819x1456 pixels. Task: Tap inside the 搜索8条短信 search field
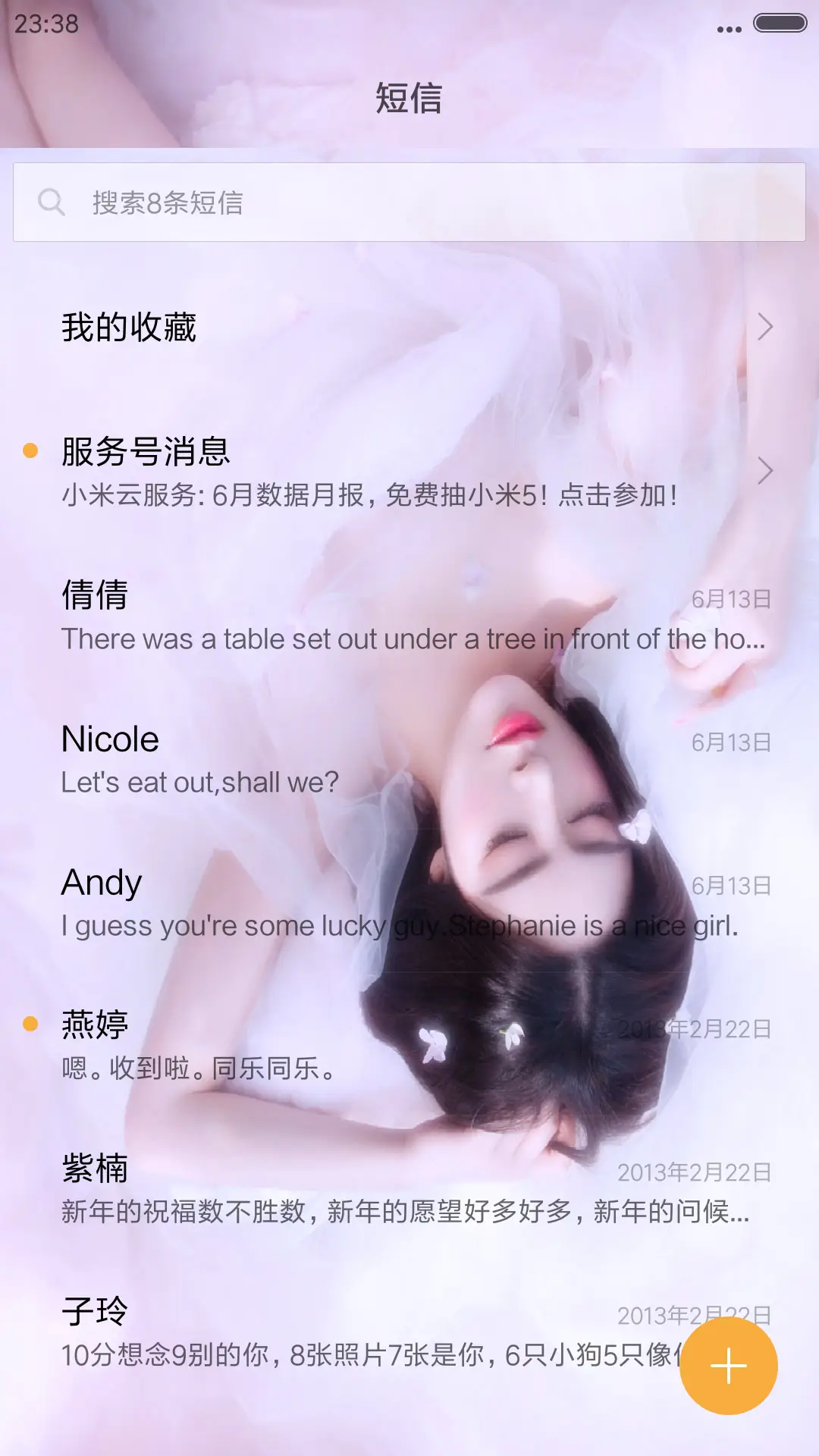pyautogui.click(x=303, y=202)
